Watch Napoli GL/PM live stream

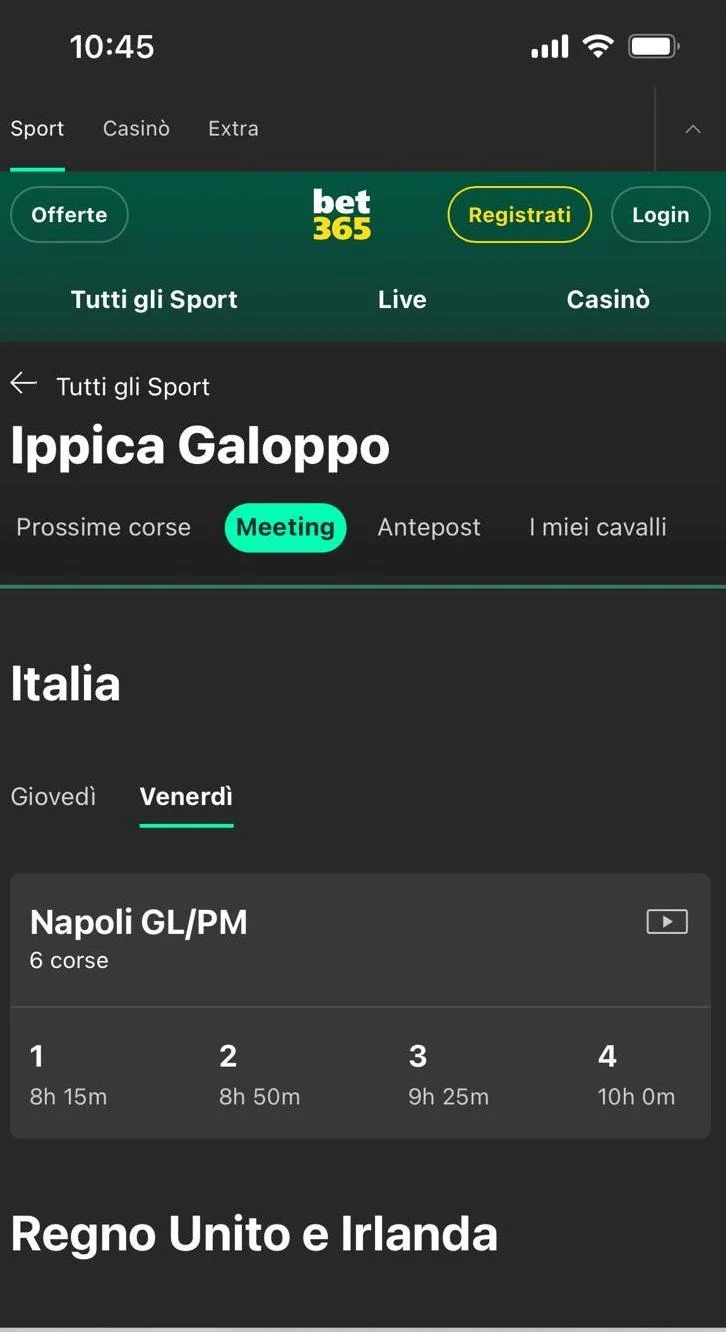point(667,921)
